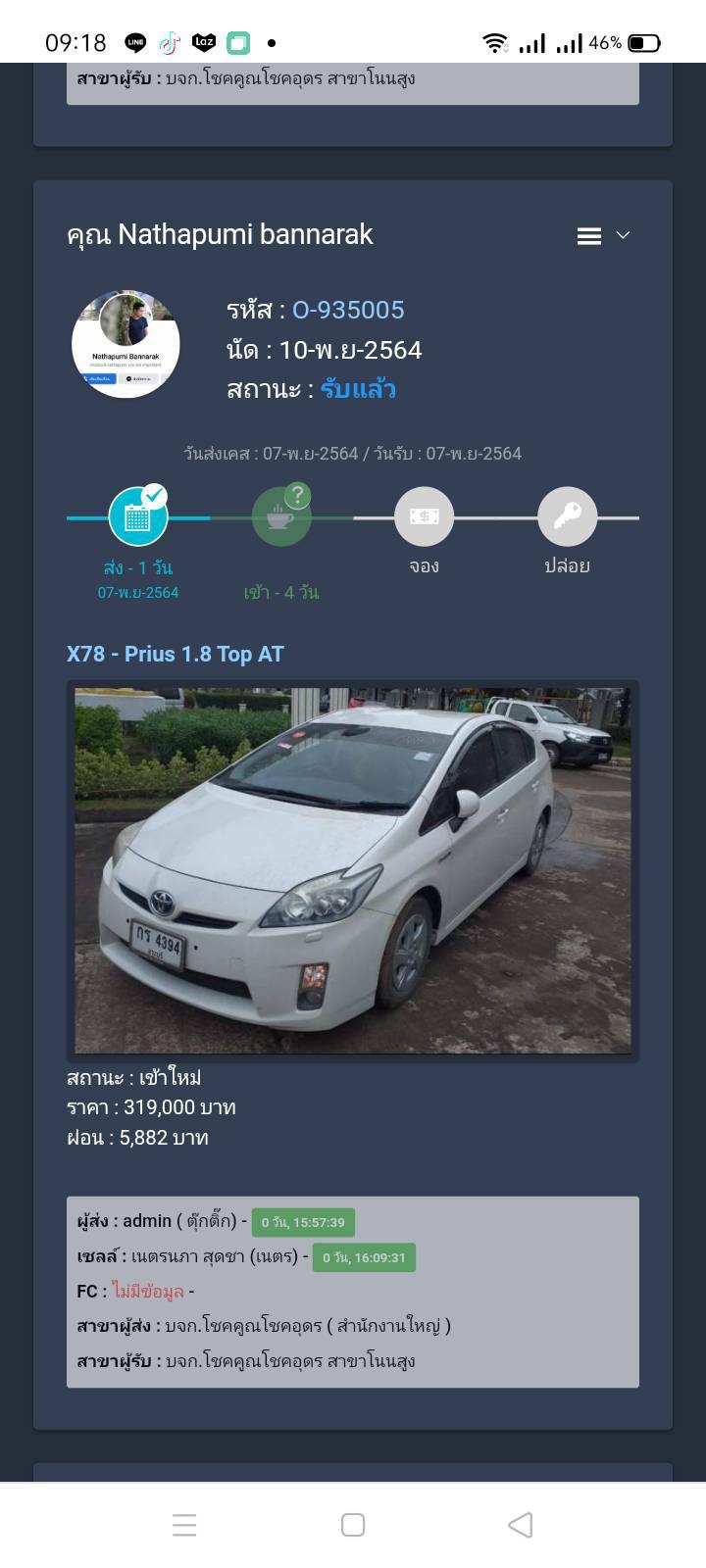706x1568 pixels.
Task: Select the calendar 'ส่ง' step in timeline
Action: coord(138,516)
